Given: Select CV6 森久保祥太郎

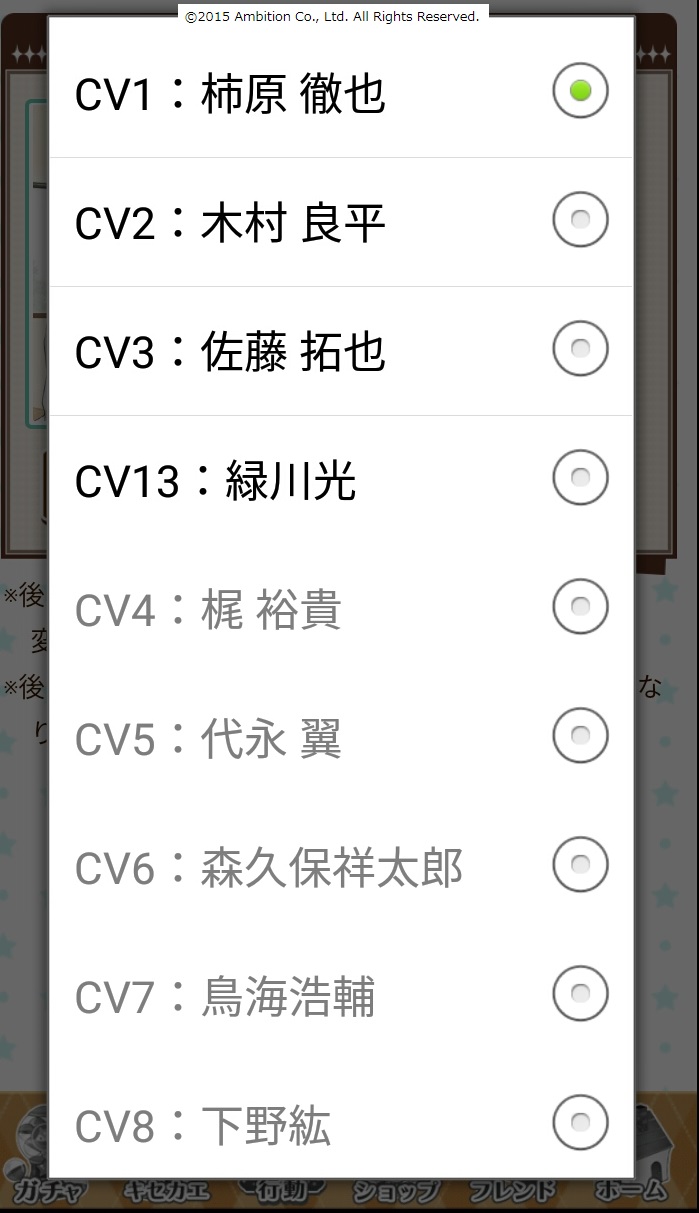Looking at the screenshot, I should pyautogui.click(x=341, y=867).
